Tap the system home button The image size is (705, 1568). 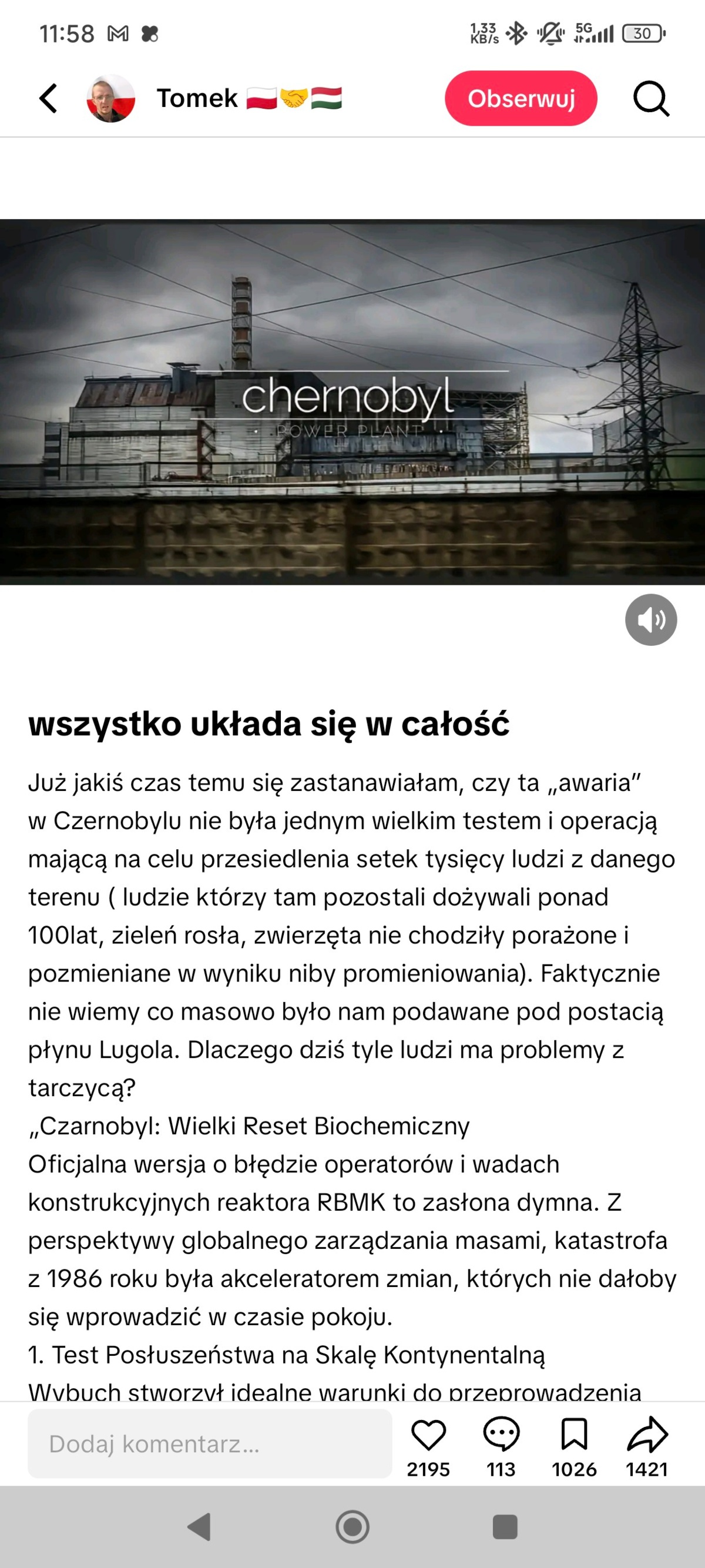[353, 1527]
